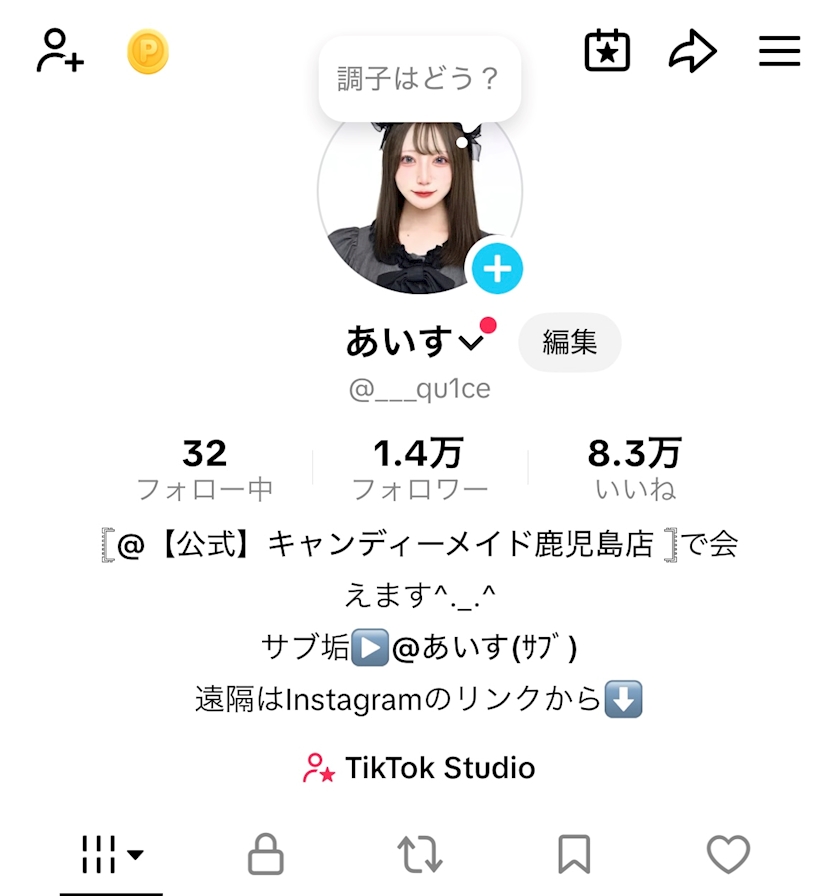Add a story with the blue plus
840x896 pixels.
click(497, 268)
